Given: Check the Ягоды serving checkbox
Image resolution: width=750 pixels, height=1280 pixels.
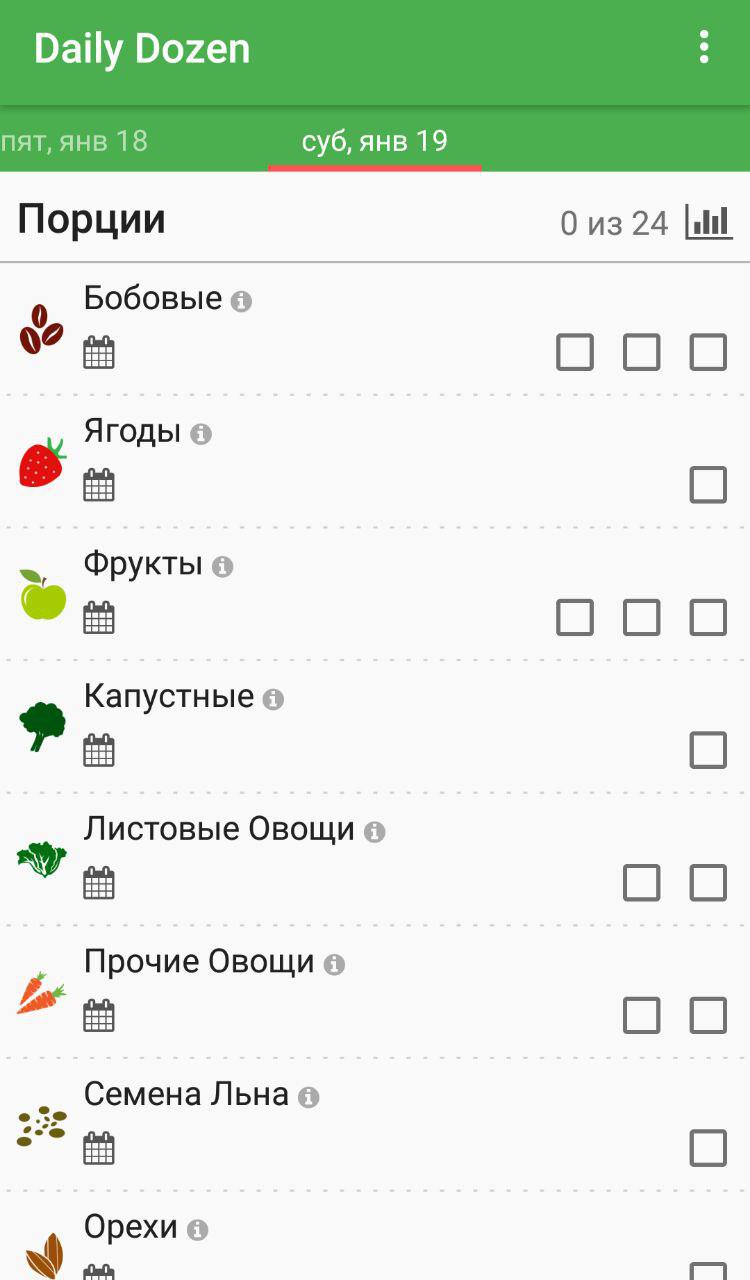Looking at the screenshot, I should pyautogui.click(x=708, y=485).
